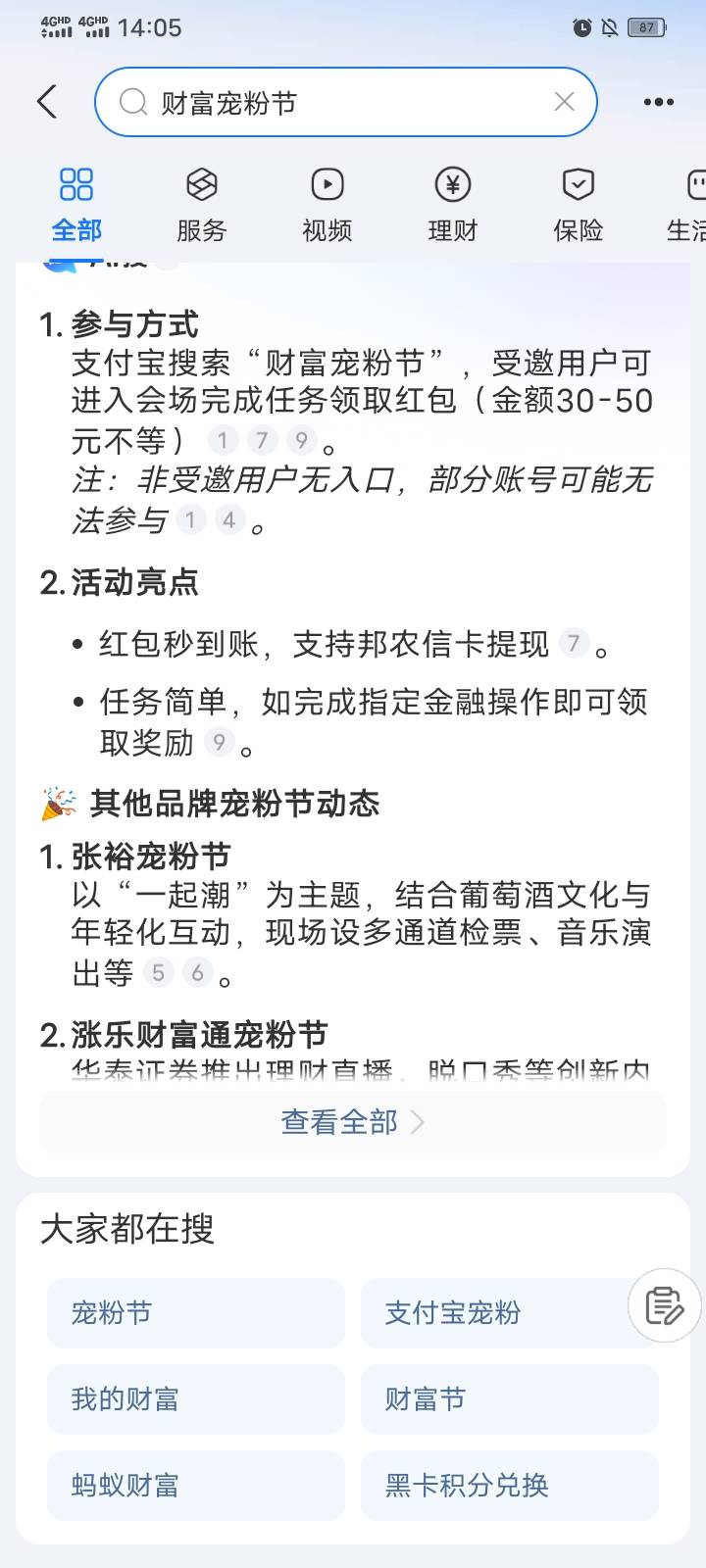Image resolution: width=706 pixels, height=1568 pixels.
Task: Switch to the 服务 tab
Action: (x=201, y=205)
